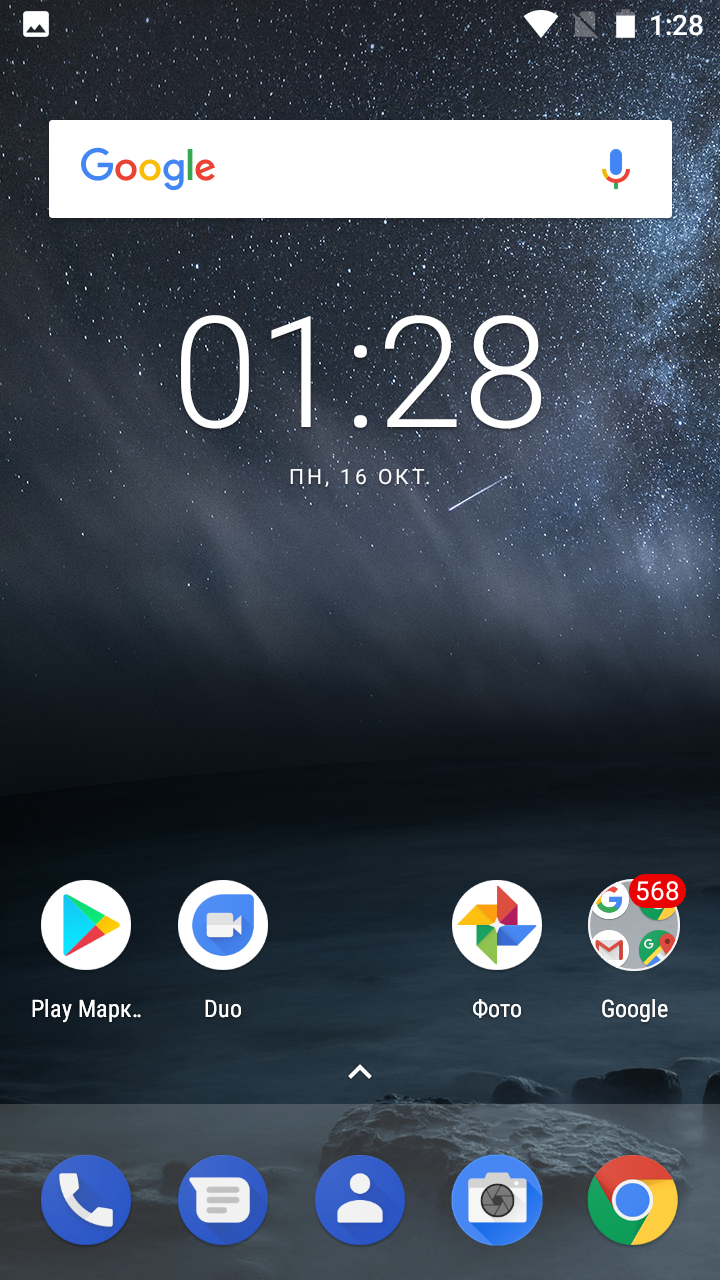Open the Google search bar
Screen dimensions: 720x1280
[330, 168]
